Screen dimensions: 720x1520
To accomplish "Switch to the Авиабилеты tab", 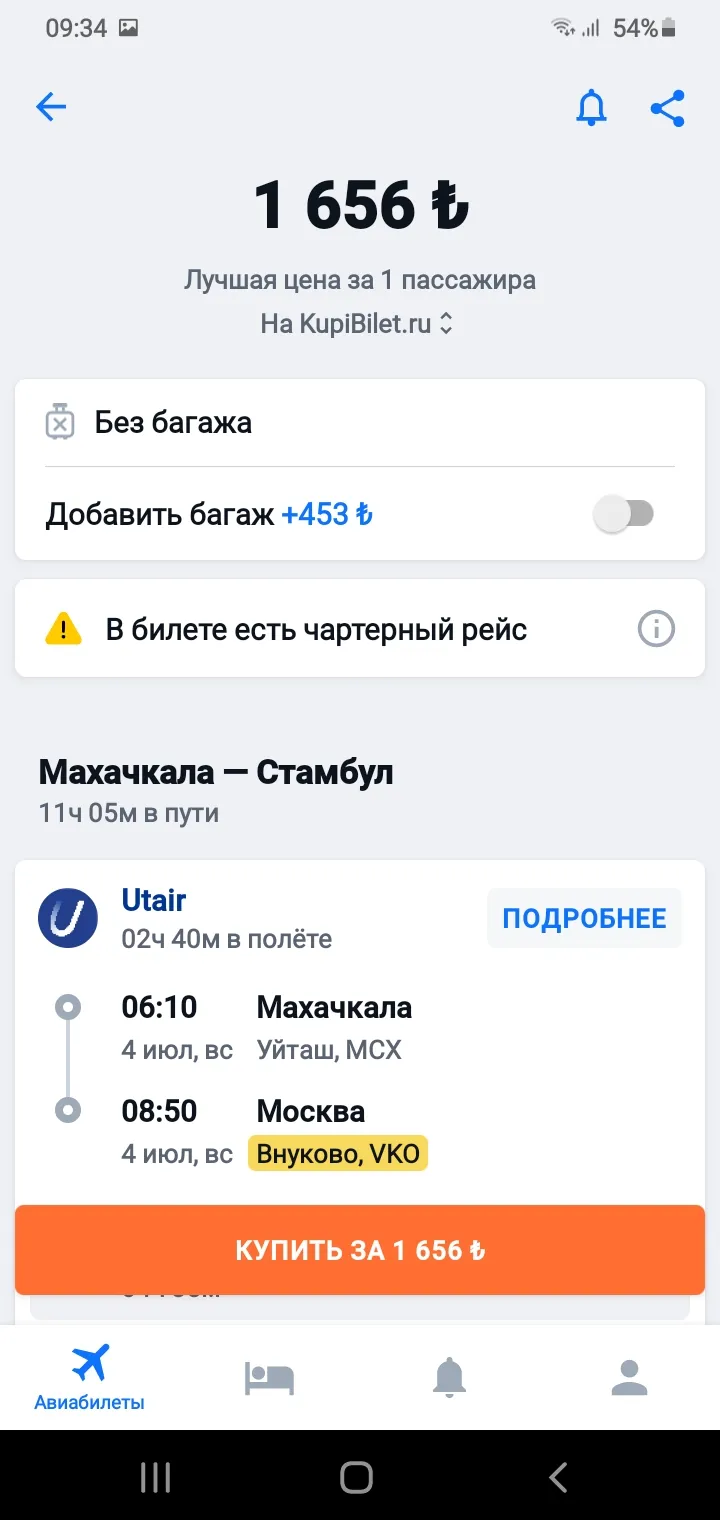I will [x=90, y=1378].
